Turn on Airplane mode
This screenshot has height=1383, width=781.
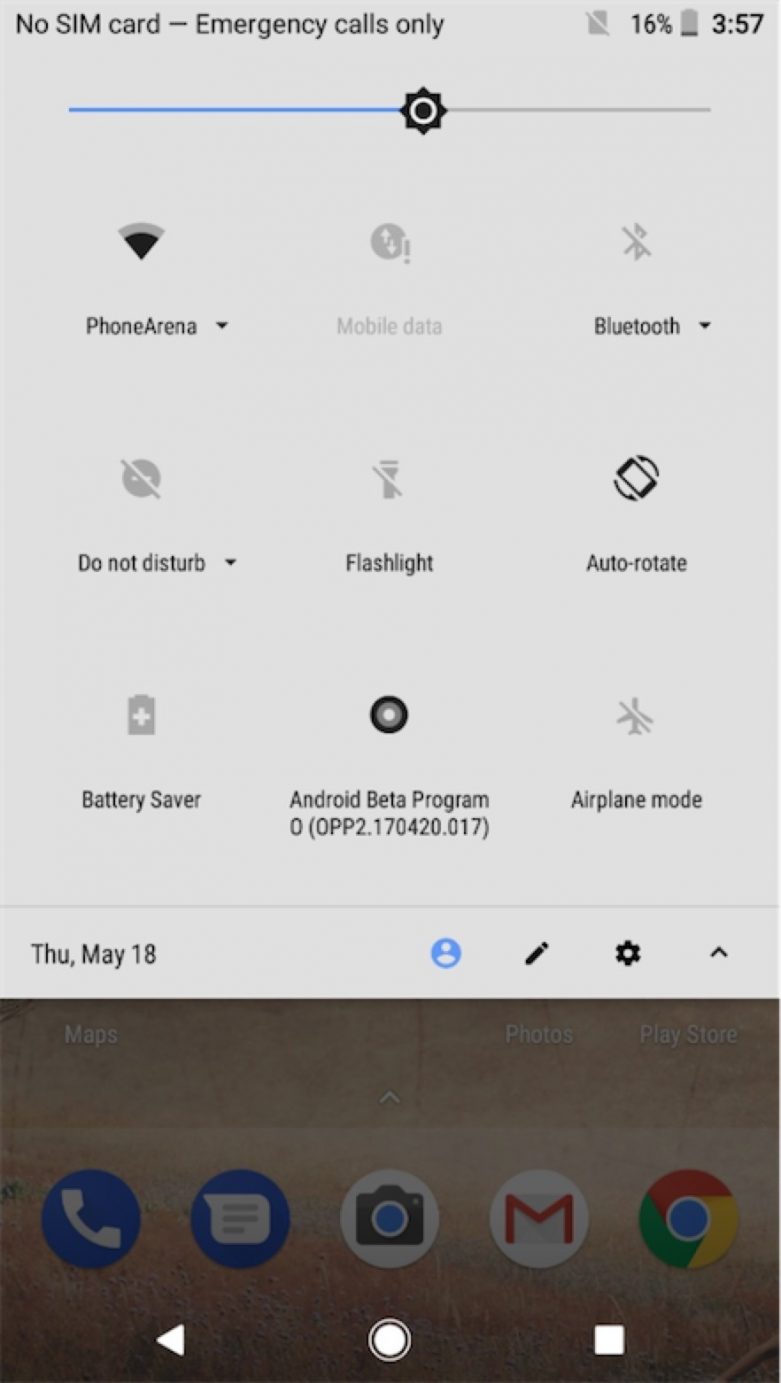[636, 715]
